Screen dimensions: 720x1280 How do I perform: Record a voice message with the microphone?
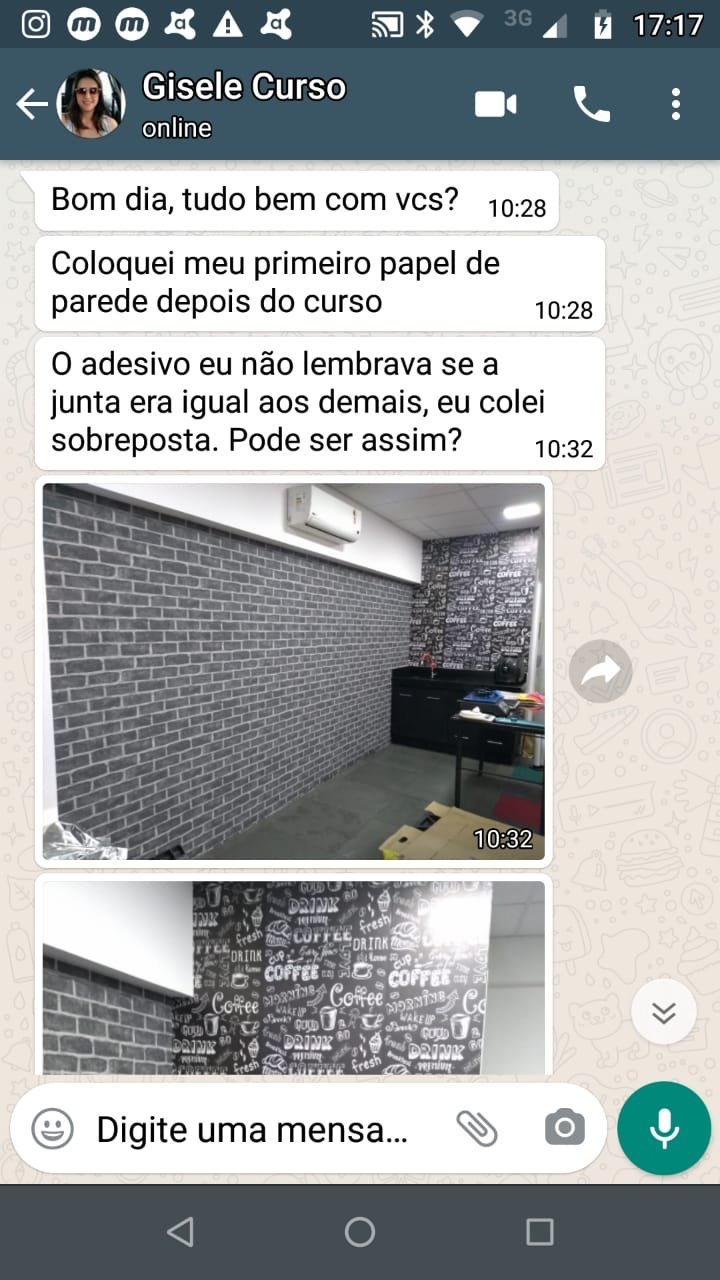point(663,1128)
